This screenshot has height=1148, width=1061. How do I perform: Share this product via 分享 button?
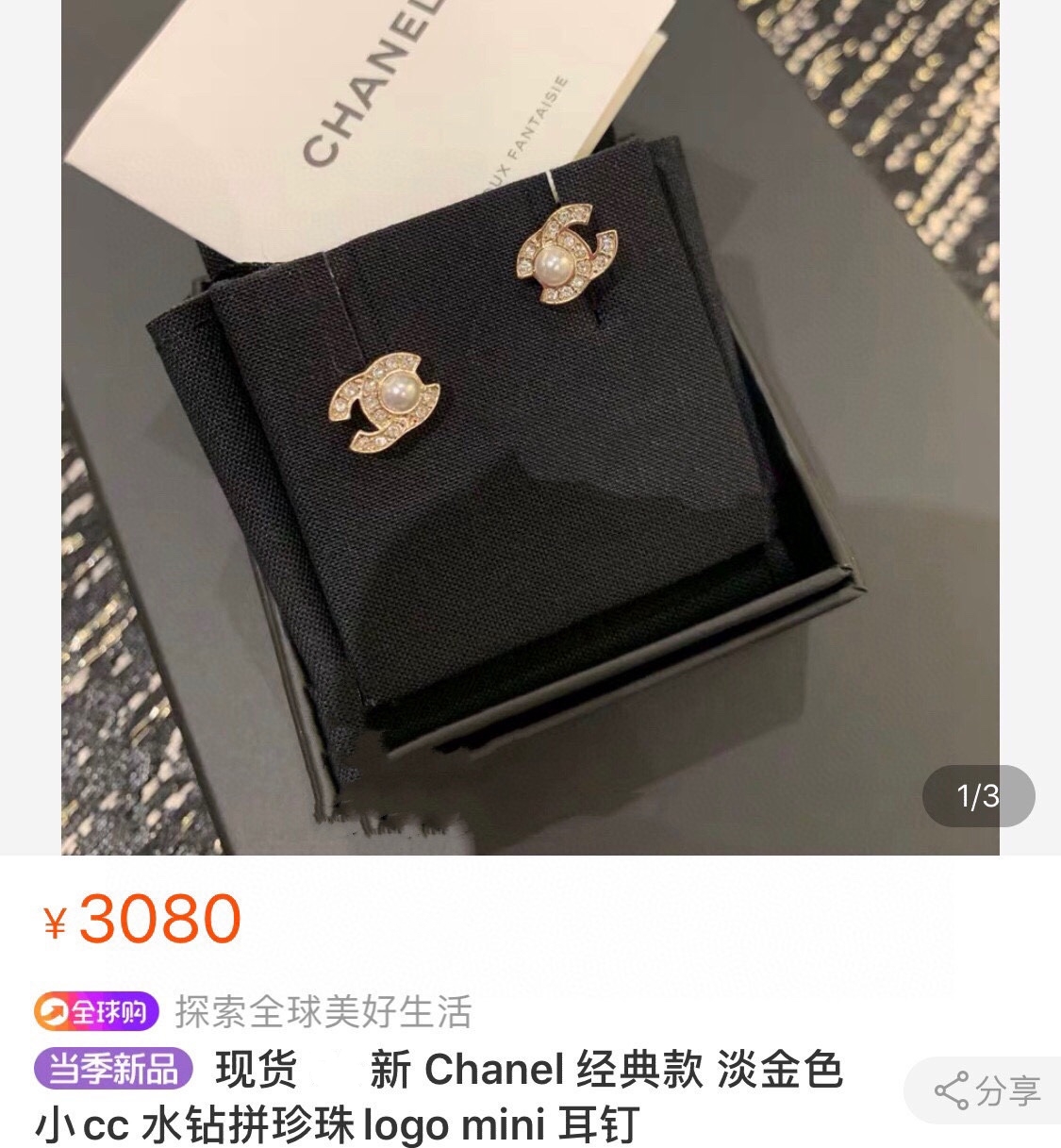tap(986, 1090)
